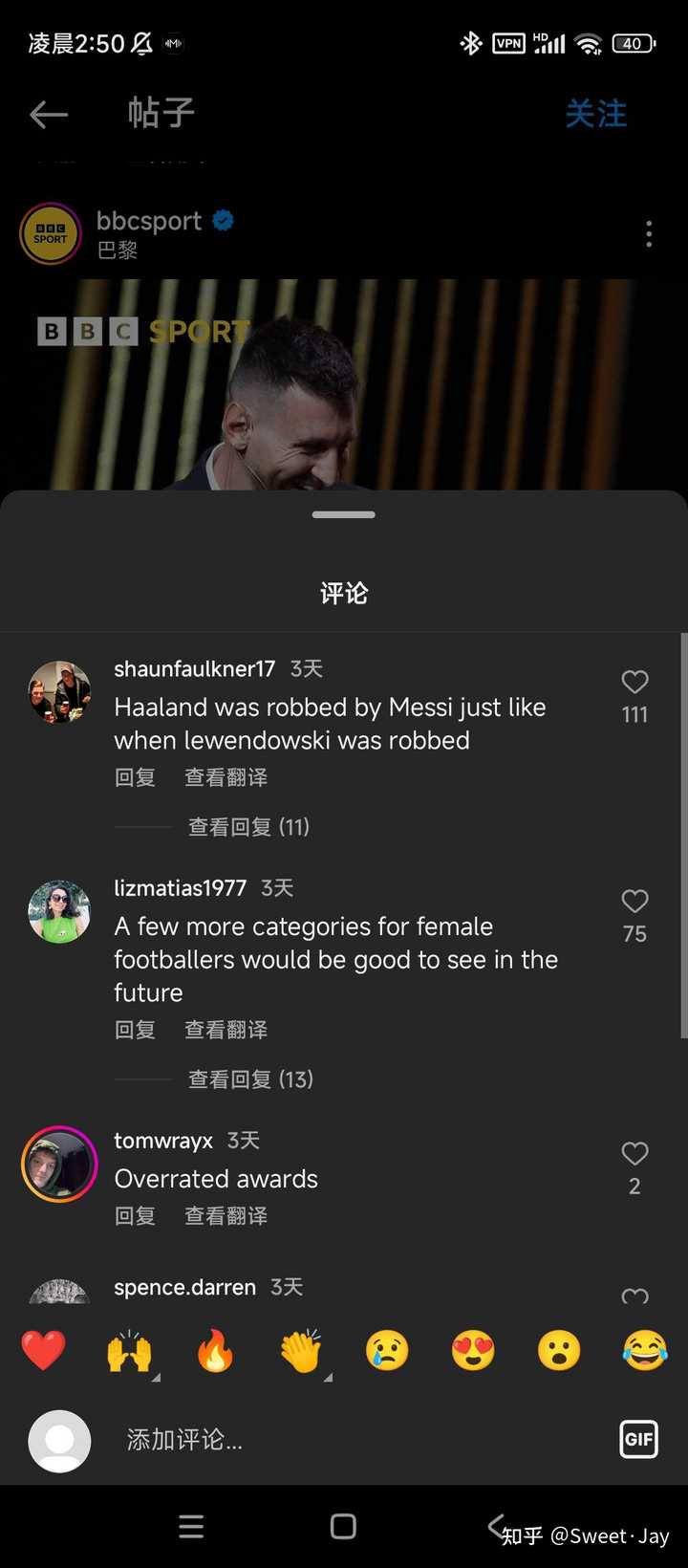Expand the 13 replies under lizmatias1977
The height and width of the screenshot is (1568, 688).
[250, 1079]
